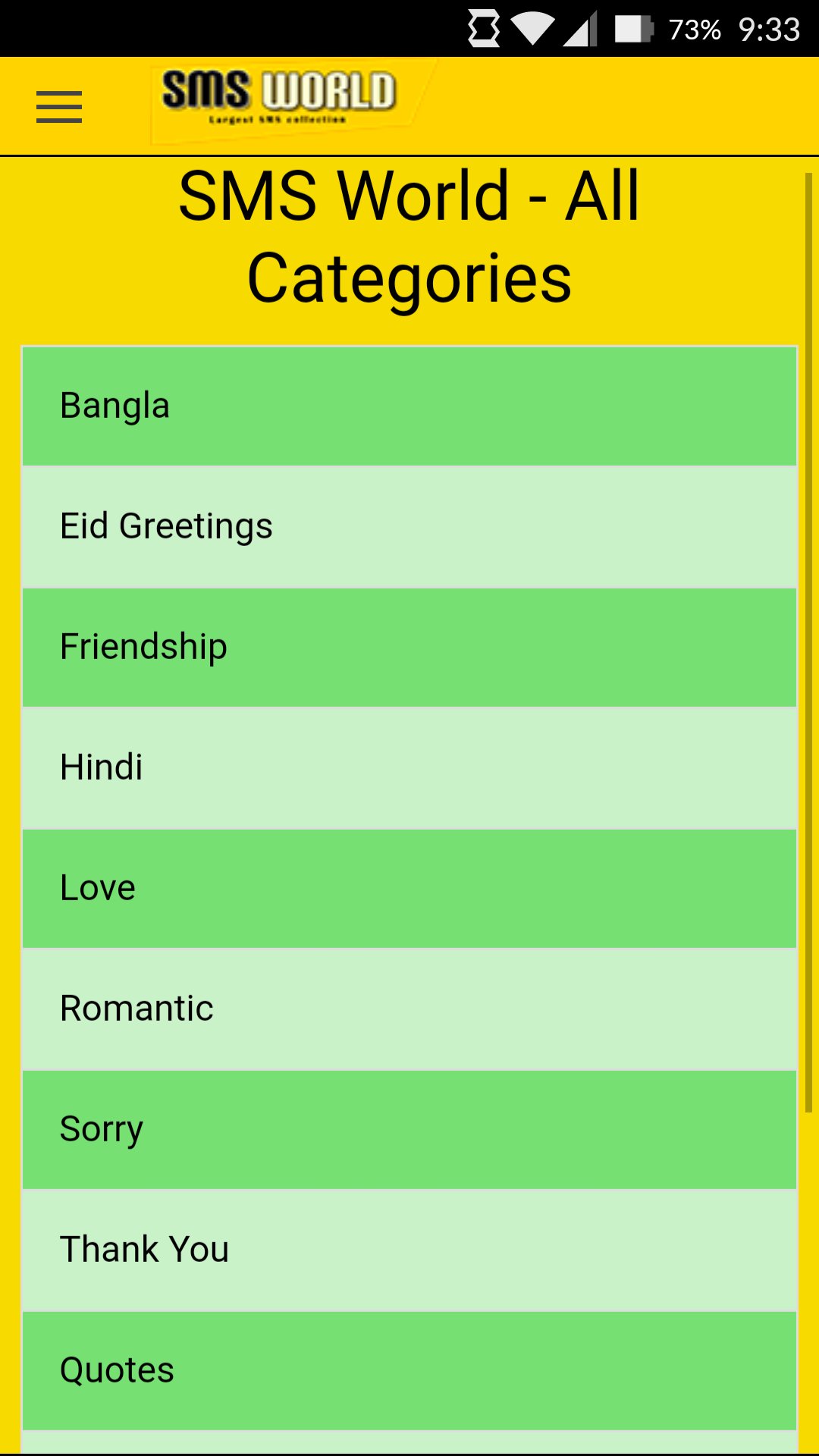Viewport: 819px width, 1456px height.
Task: Tap the SMS World logo
Action: click(280, 99)
